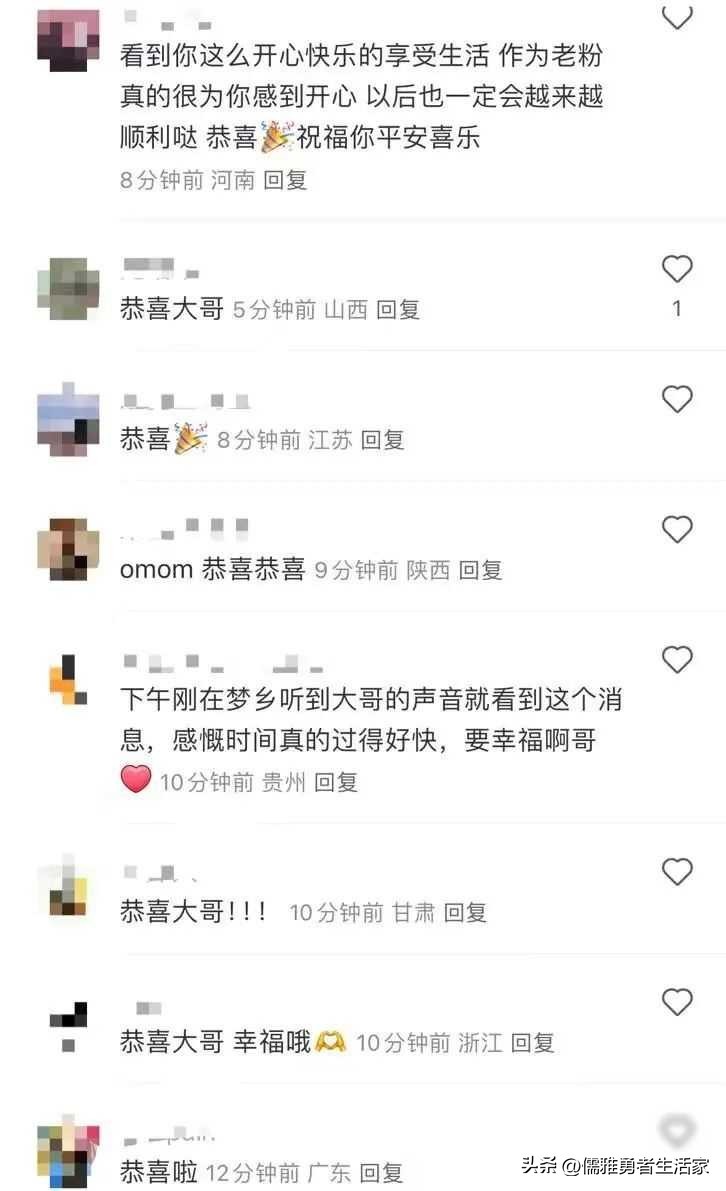Like the 浙江 comment 恭喜大哥 幸福哦

(x=677, y=1002)
